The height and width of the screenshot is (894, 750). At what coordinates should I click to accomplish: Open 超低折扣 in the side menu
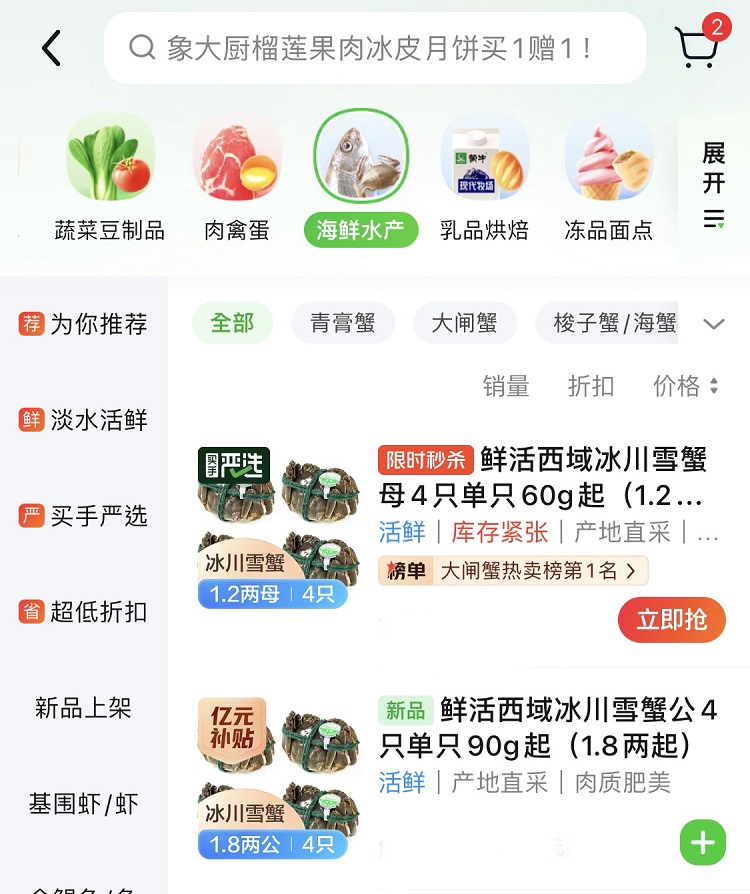click(x=84, y=612)
